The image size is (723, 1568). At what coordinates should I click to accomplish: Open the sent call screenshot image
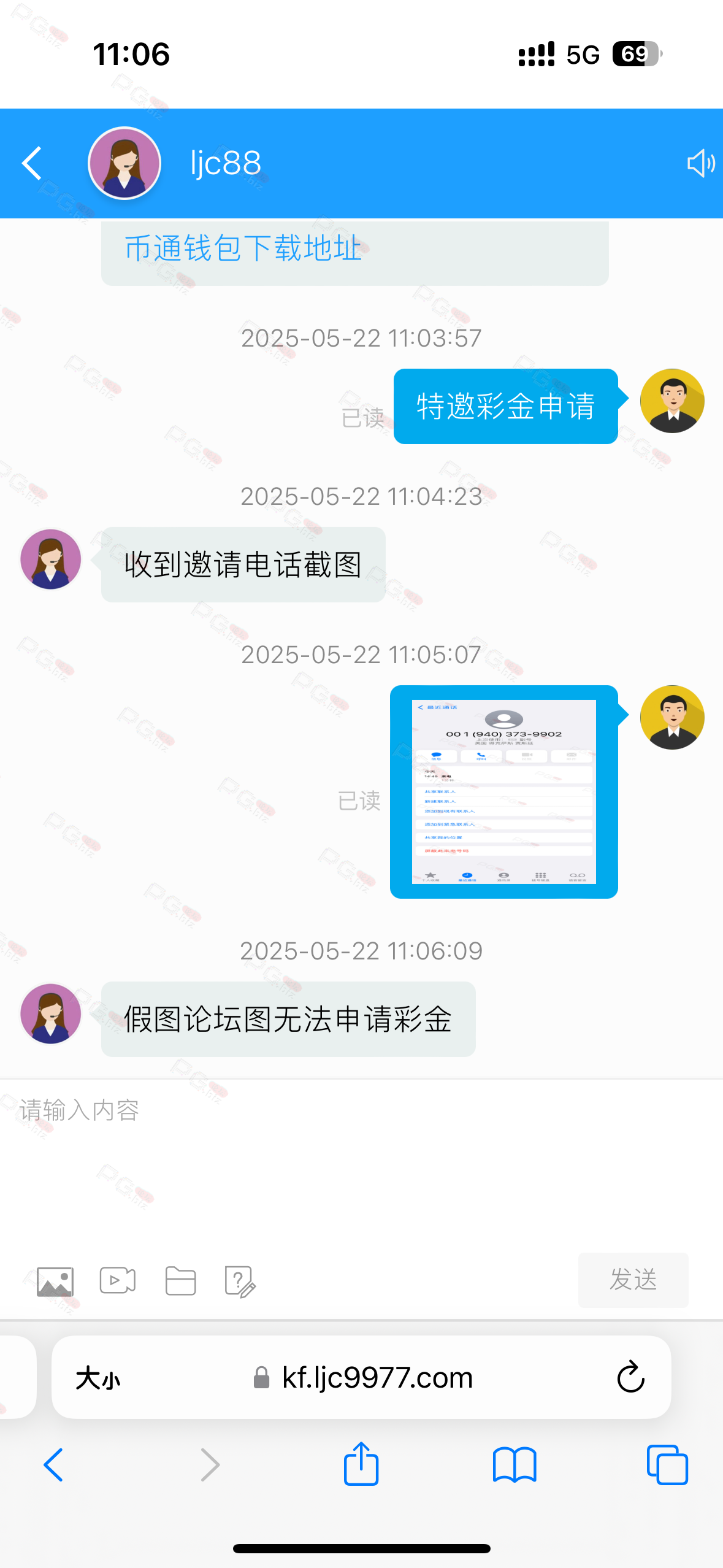tap(503, 791)
